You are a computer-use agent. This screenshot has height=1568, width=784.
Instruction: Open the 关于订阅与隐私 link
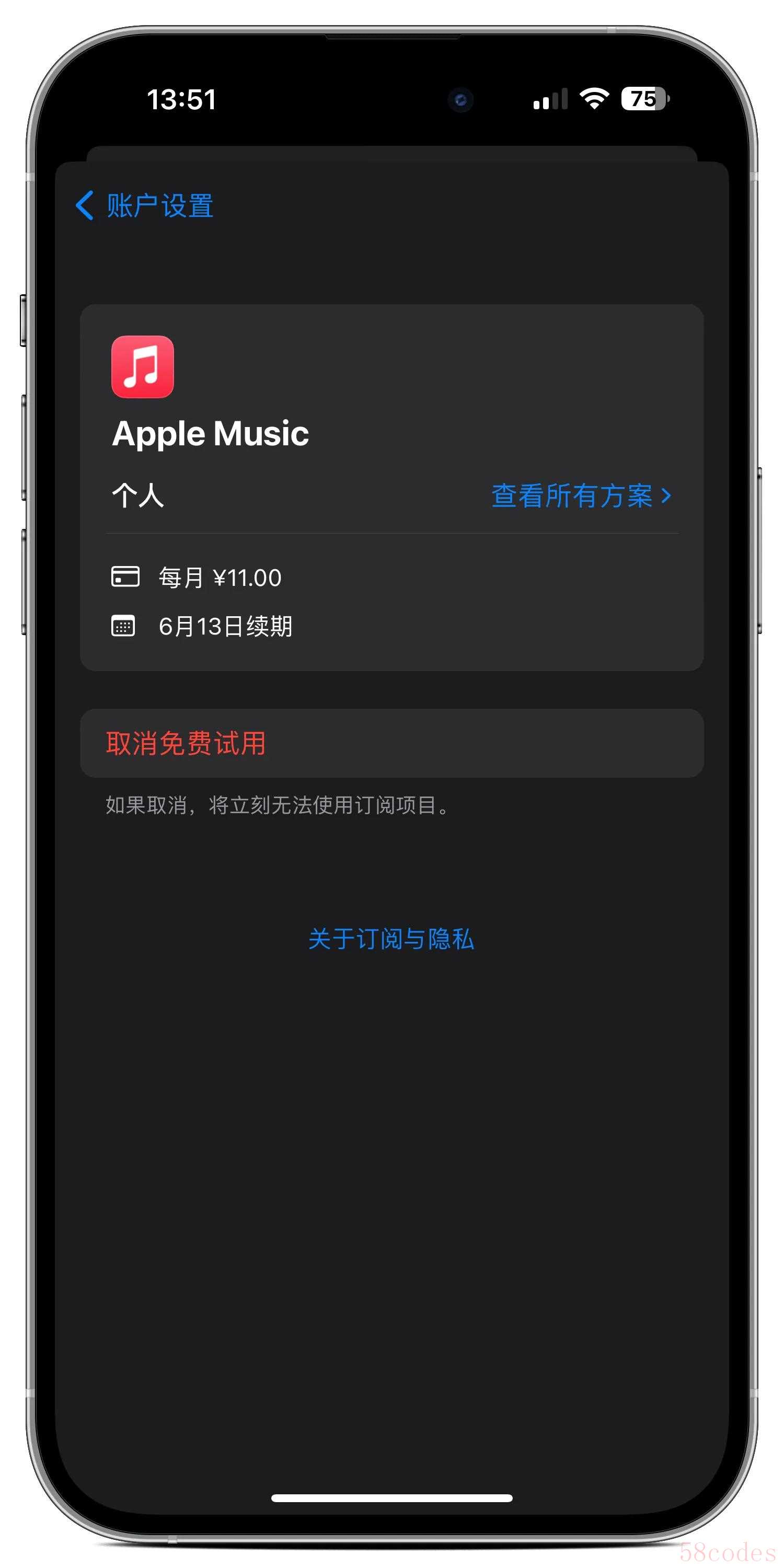click(x=391, y=939)
